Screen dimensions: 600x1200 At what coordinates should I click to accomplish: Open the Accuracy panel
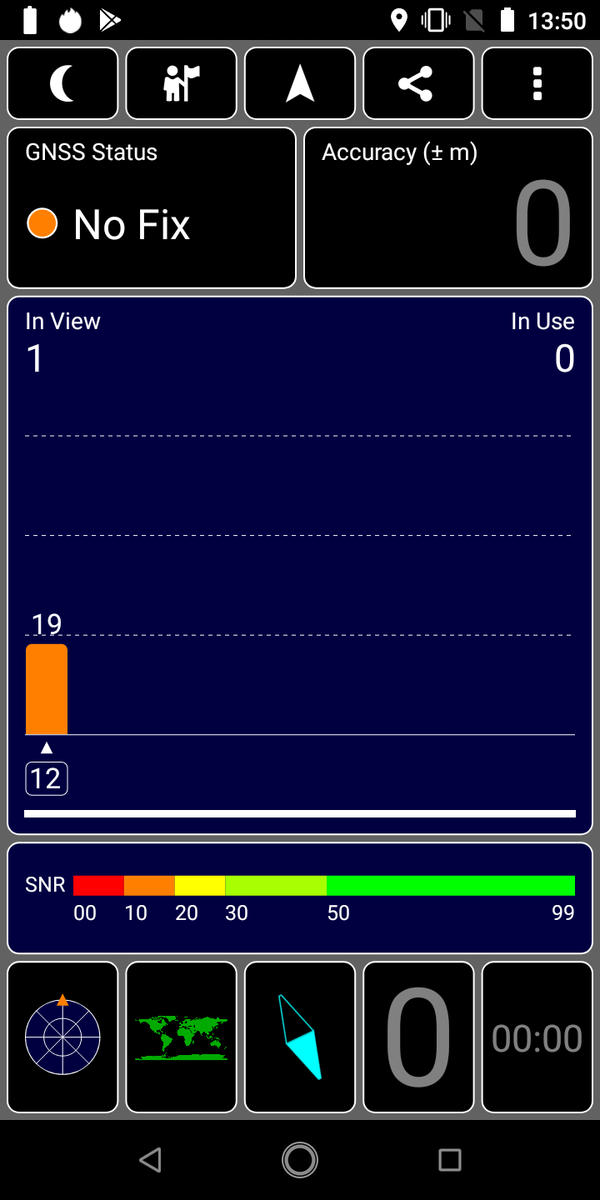click(x=448, y=208)
